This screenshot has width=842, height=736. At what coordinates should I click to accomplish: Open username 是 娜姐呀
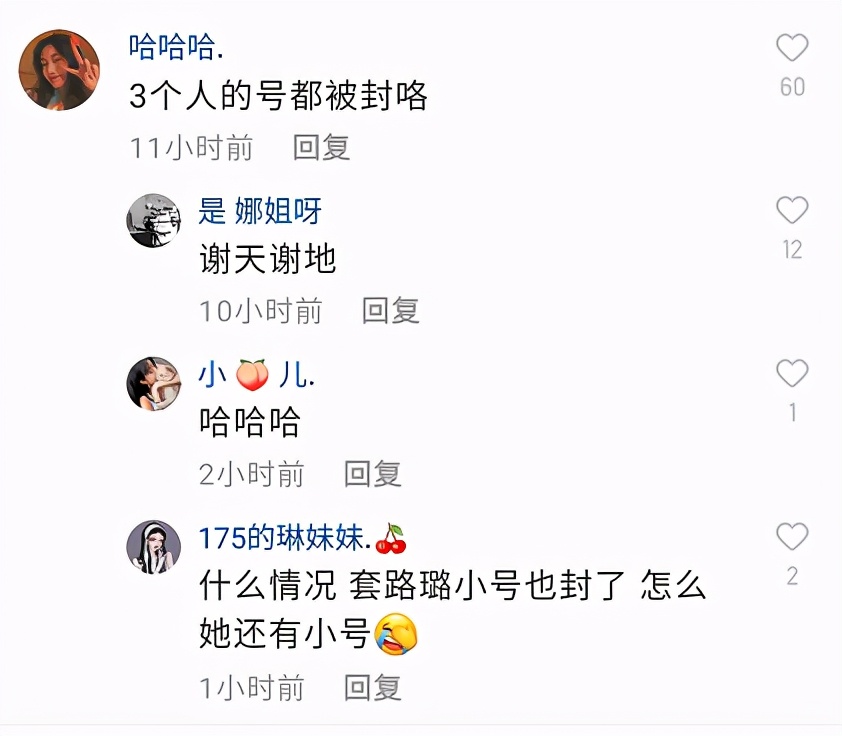click(260, 211)
